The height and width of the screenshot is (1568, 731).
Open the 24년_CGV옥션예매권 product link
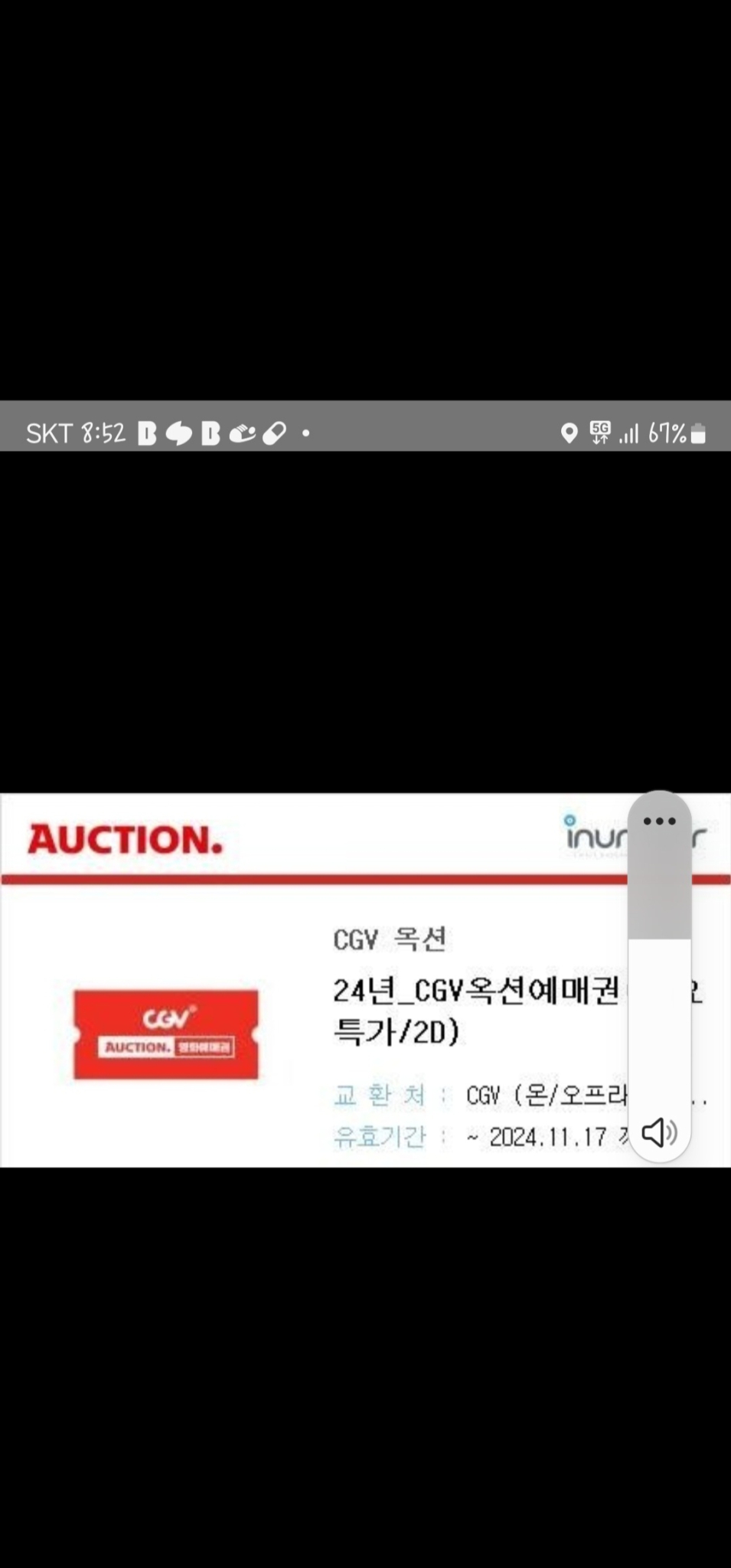(x=475, y=1011)
